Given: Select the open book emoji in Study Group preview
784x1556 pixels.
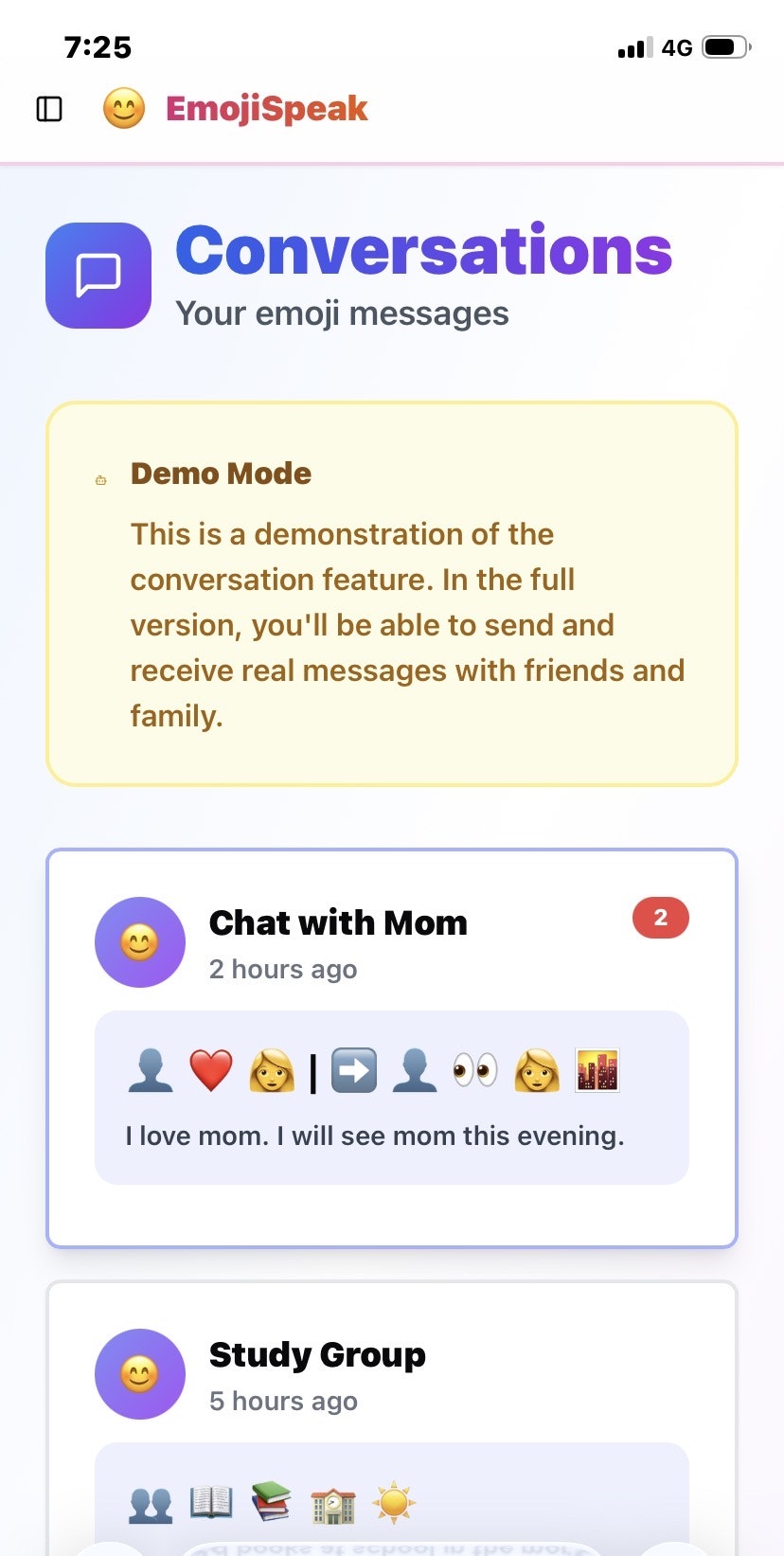Looking at the screenshot, I should point(210,1499).
